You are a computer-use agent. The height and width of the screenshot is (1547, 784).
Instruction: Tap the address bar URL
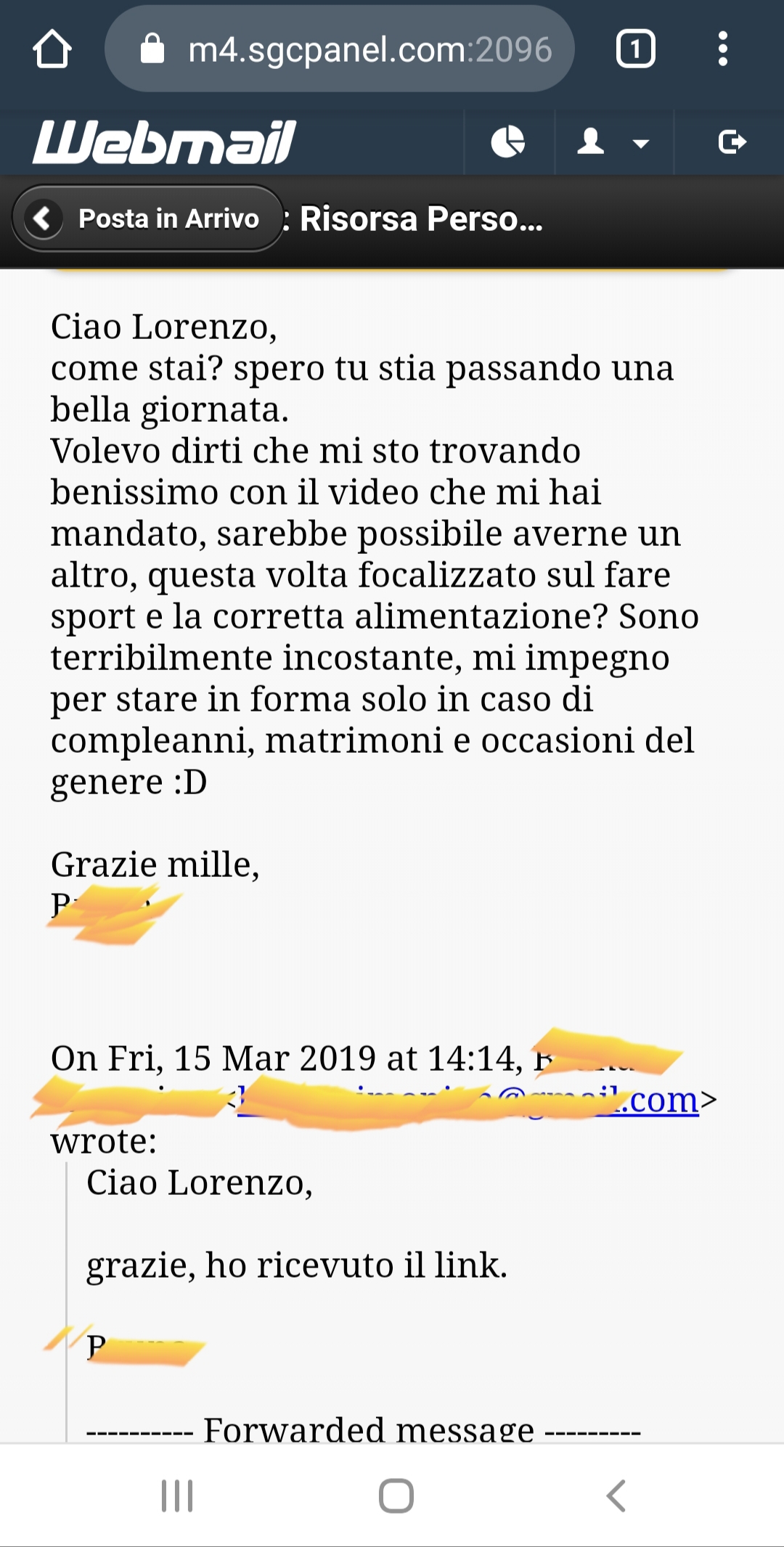click(x=369, y=49)
